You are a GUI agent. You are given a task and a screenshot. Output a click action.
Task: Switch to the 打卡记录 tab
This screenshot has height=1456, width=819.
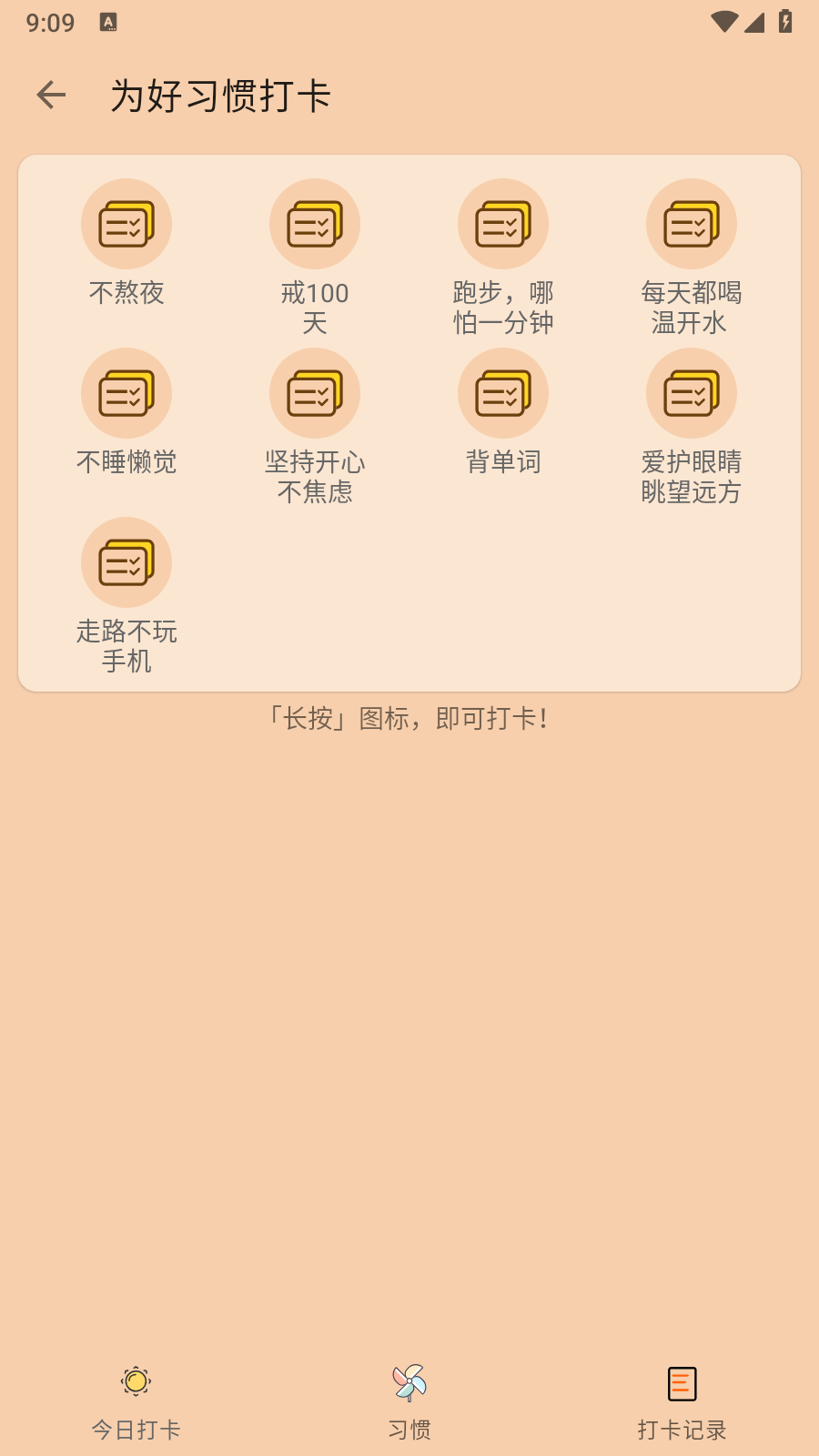point(682,1402)
